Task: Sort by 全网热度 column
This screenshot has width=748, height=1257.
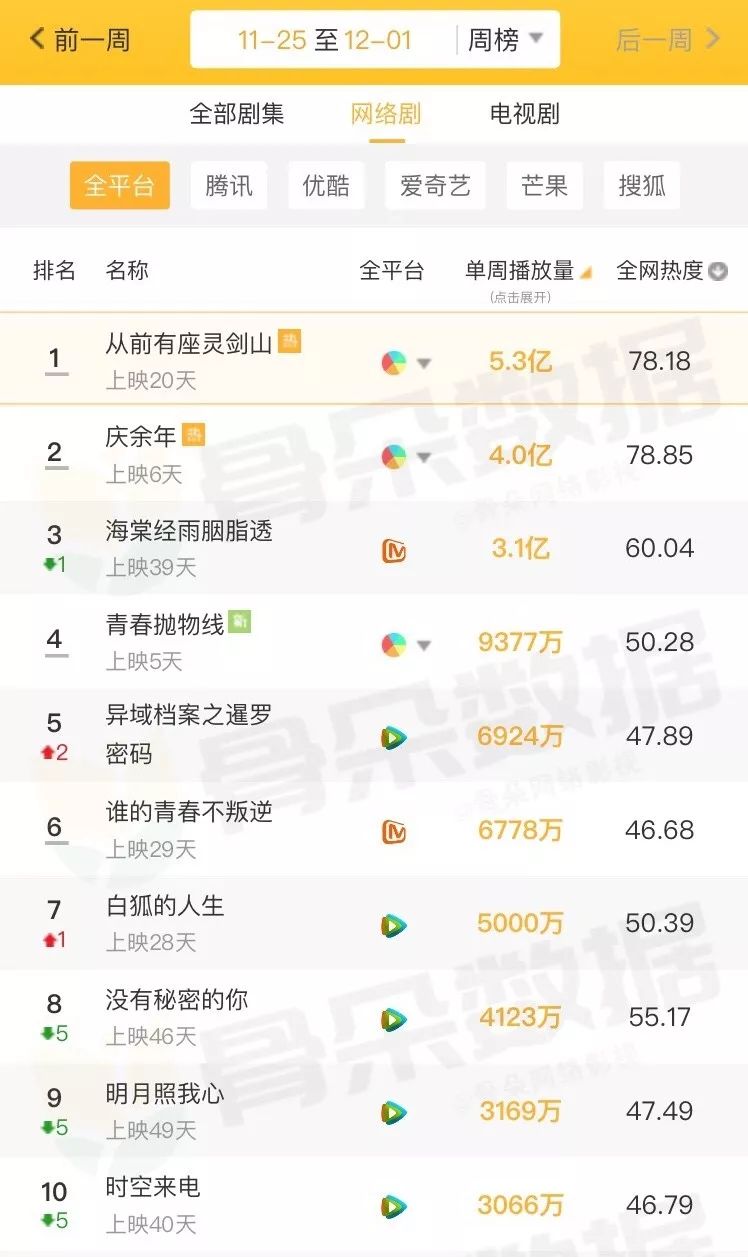Action: (x=671, y=271)
